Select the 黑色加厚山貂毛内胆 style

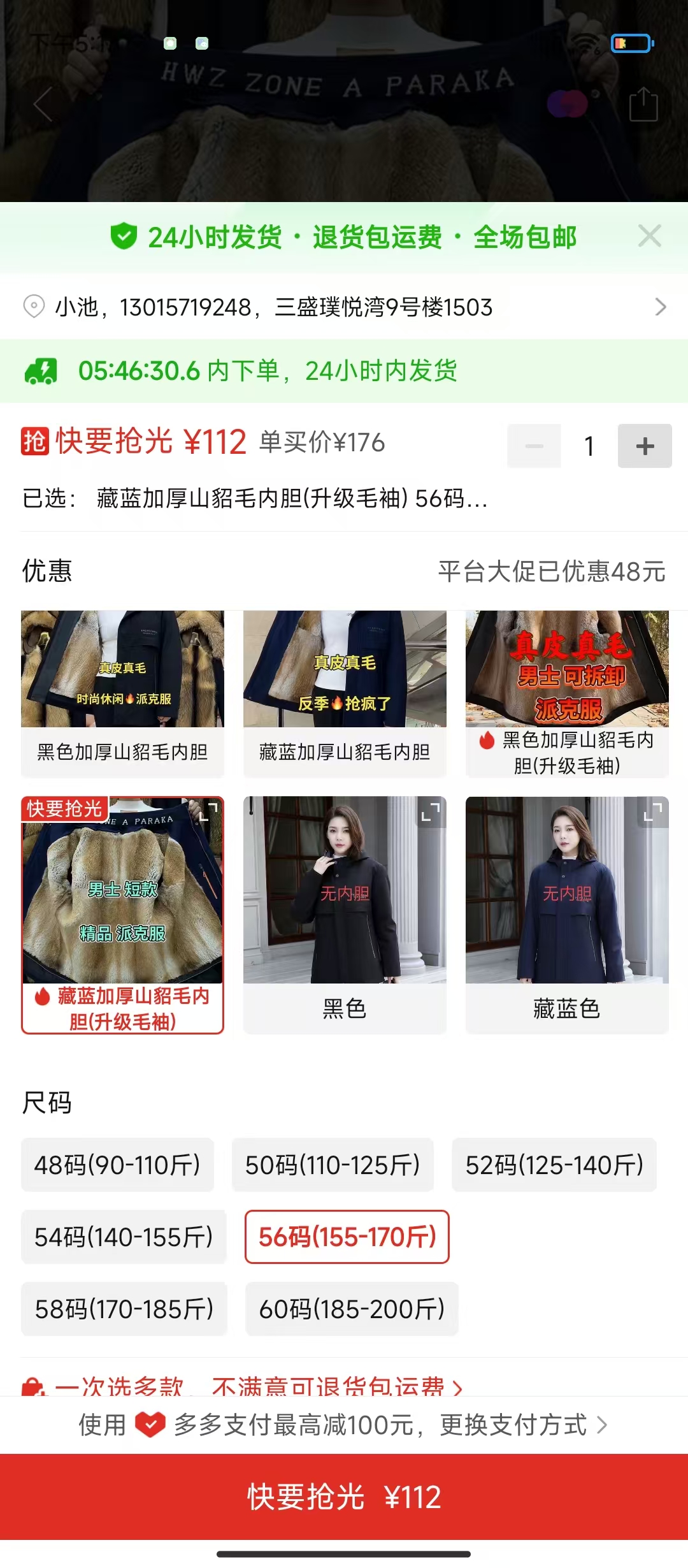[122, 693]
